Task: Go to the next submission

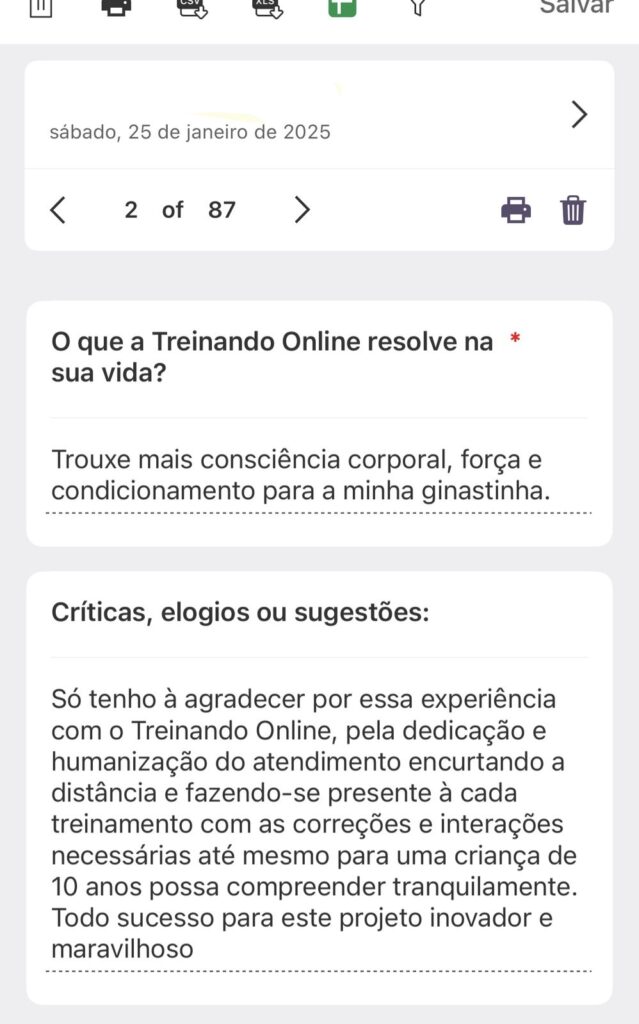Action: 301,210
